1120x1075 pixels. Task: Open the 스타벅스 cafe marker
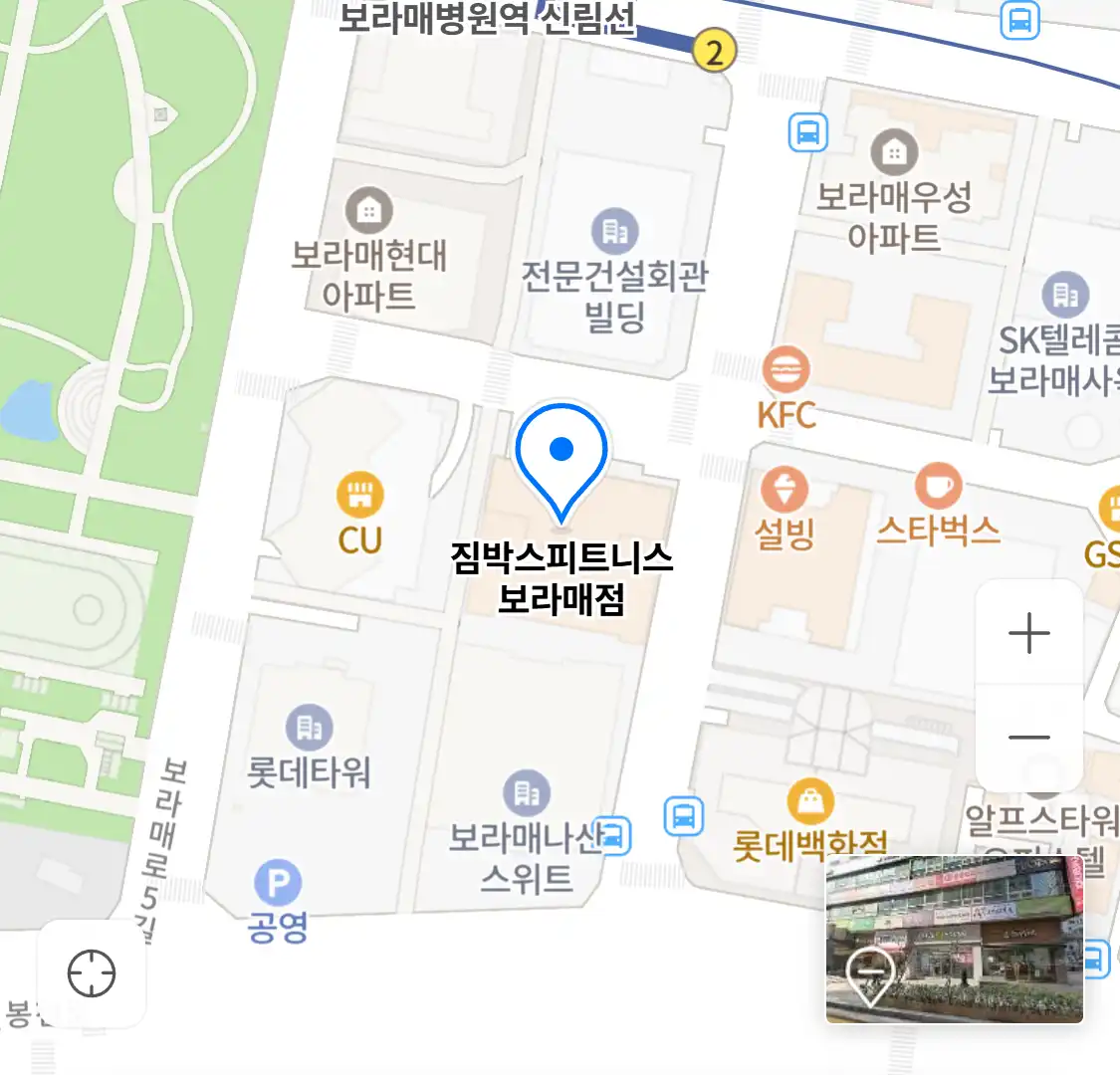click(x=937, y=488)
